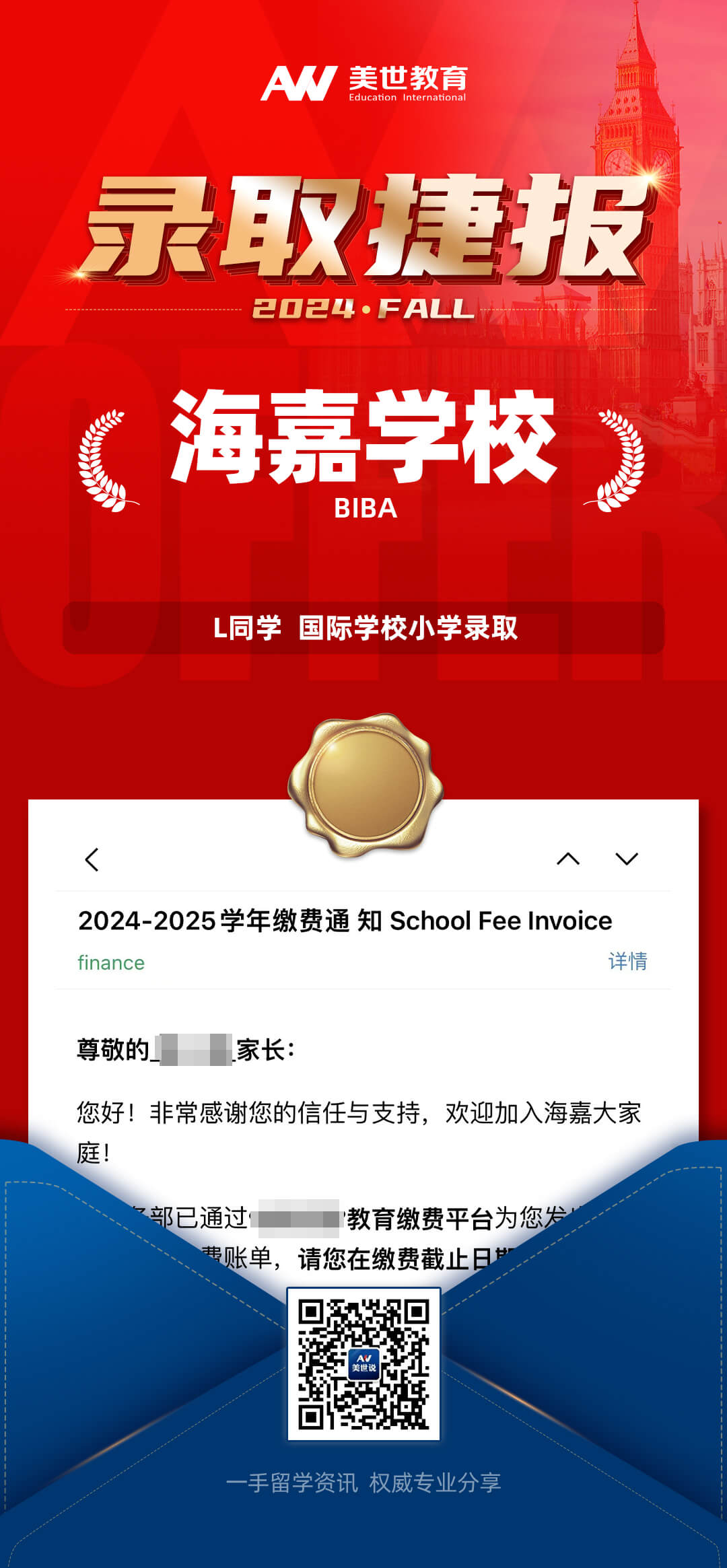Click the 海嘉学校 school title

[363, 437]
